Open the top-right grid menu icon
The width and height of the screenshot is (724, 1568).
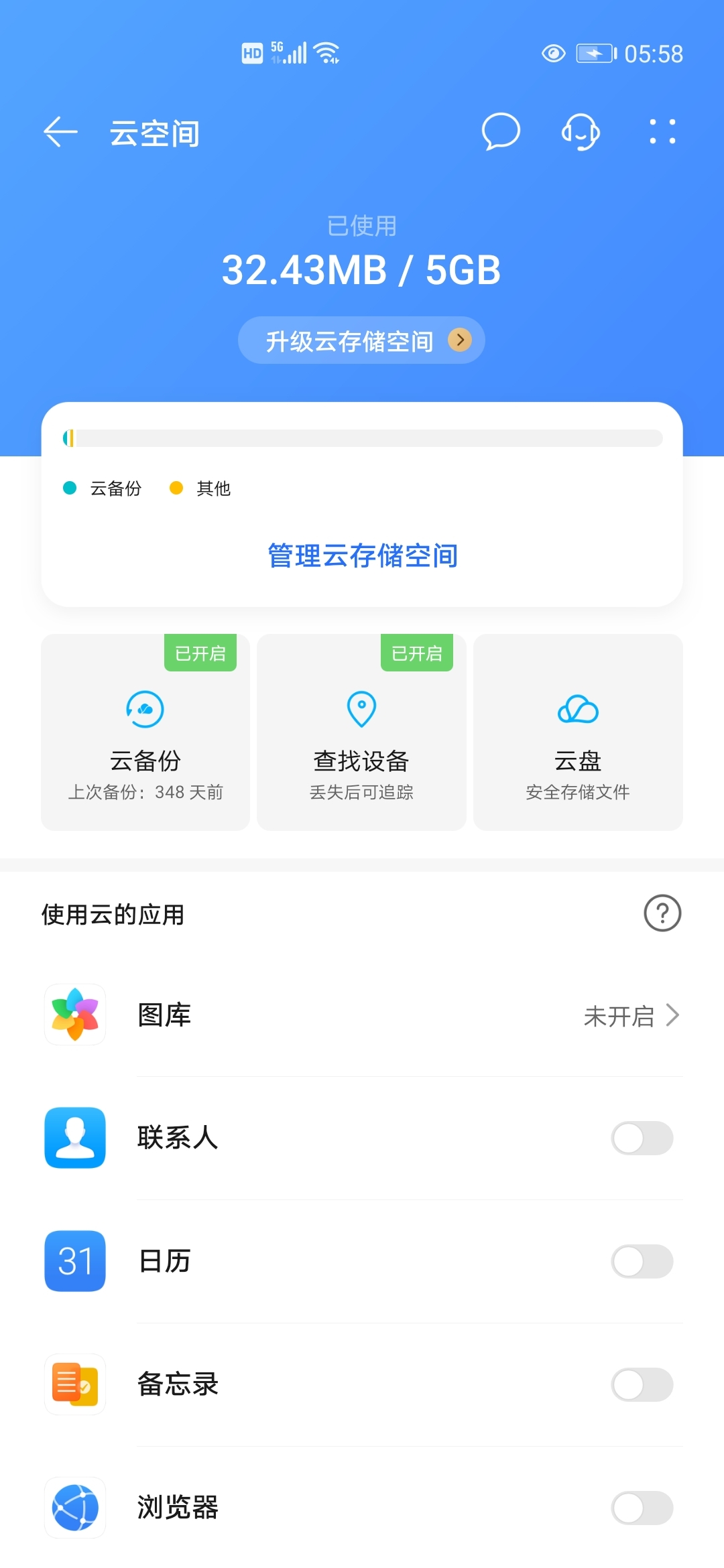click(662, 132)
